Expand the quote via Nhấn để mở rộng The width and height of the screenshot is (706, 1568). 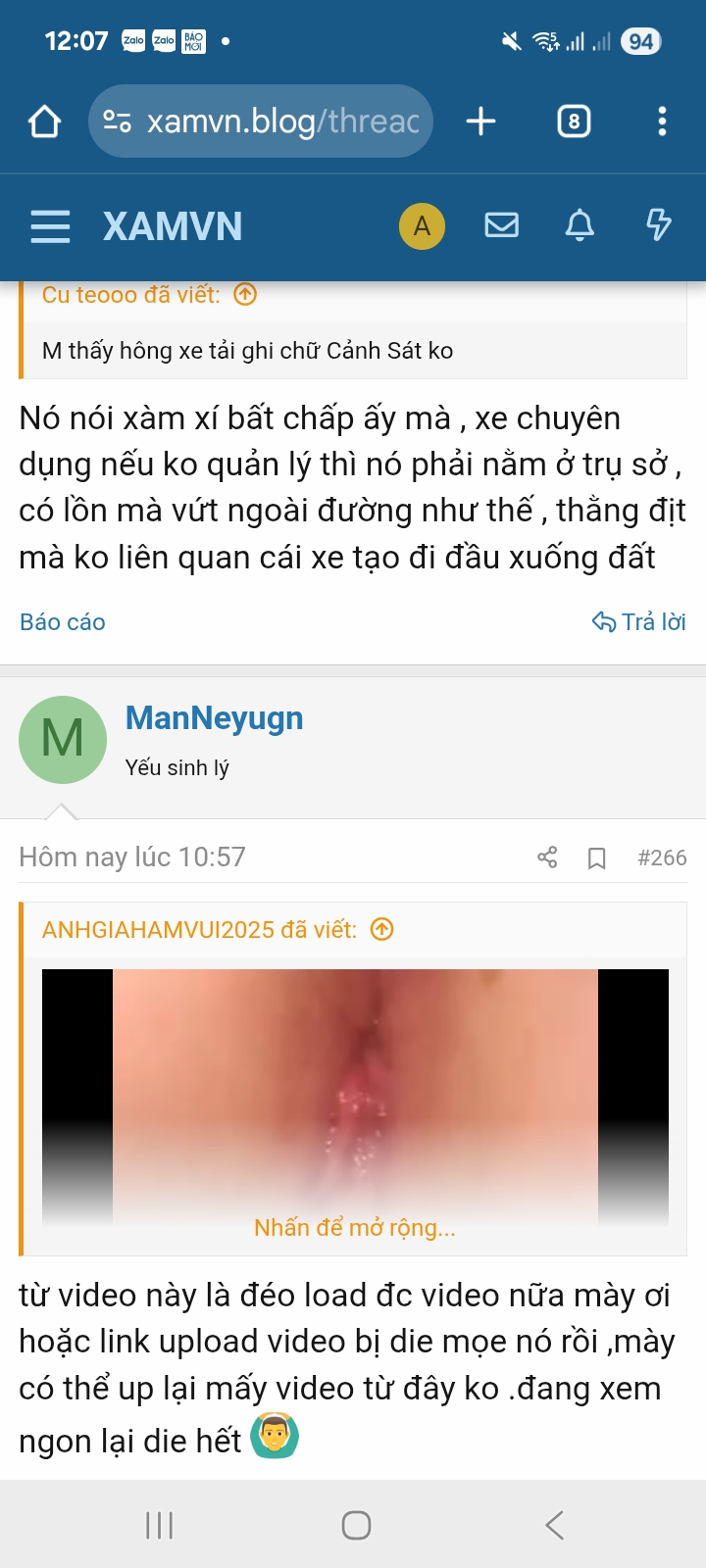pyautogui.click(x=354, y=1228)
